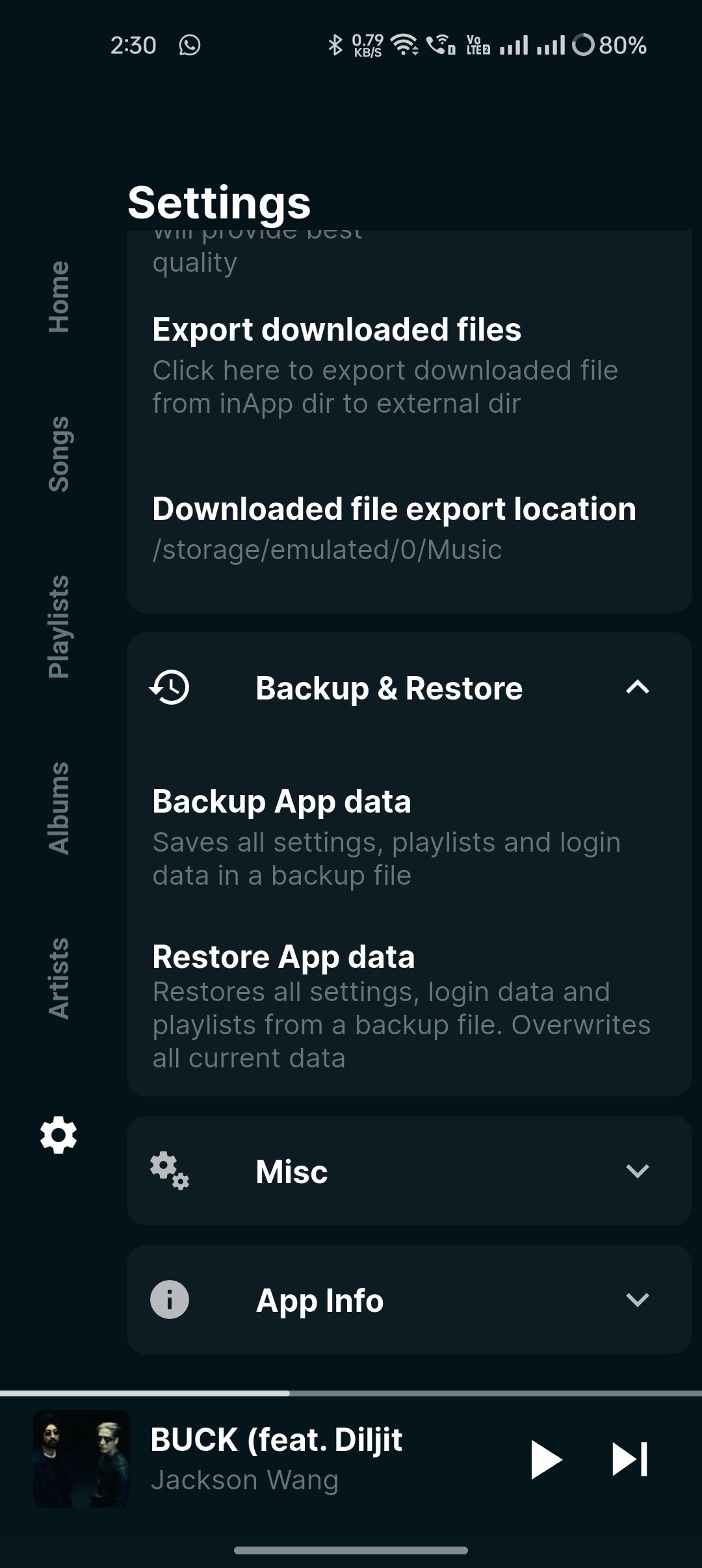Go to the Albums tab
Image resolution: width=702 pixels, height=1568 pixels.
click(58, 808)
